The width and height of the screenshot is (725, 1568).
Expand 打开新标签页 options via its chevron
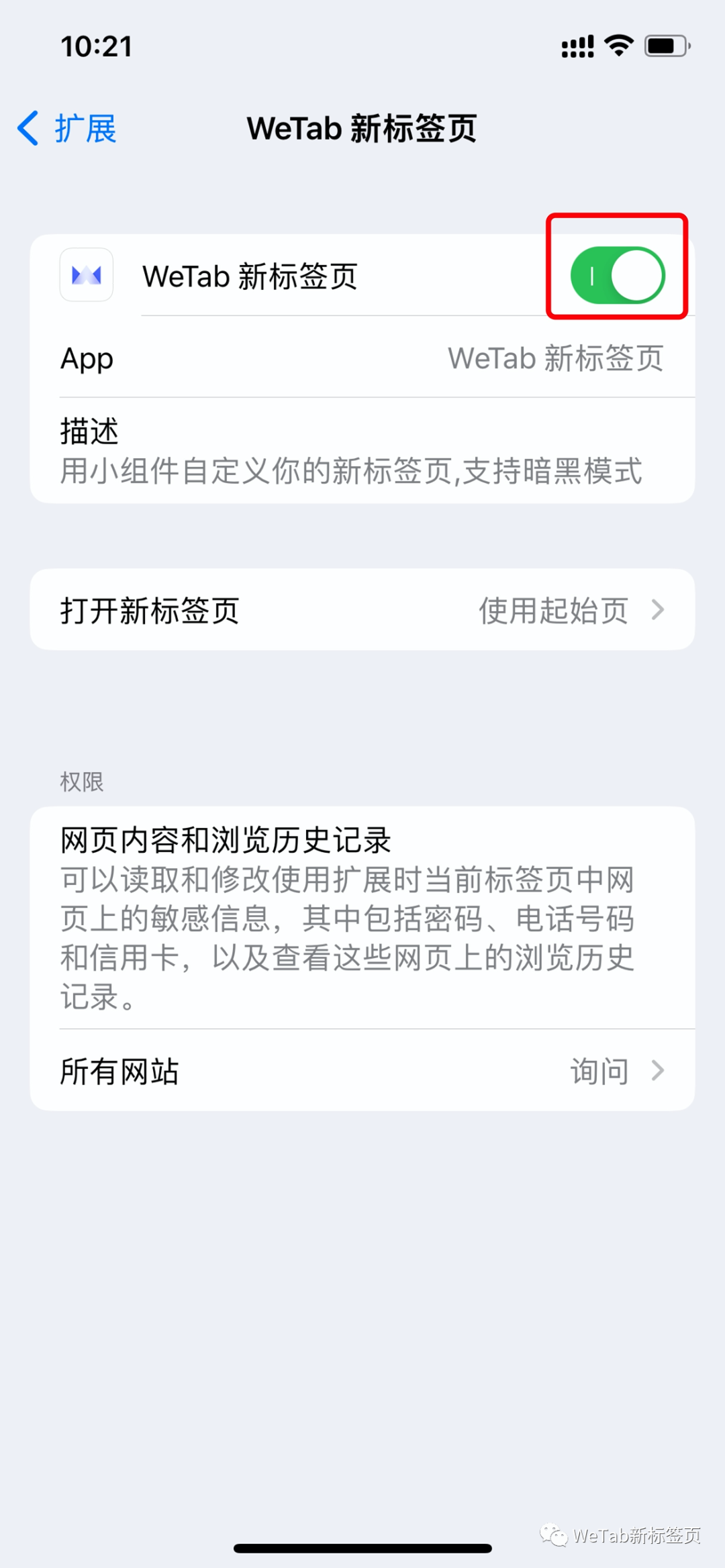[659, 610]
